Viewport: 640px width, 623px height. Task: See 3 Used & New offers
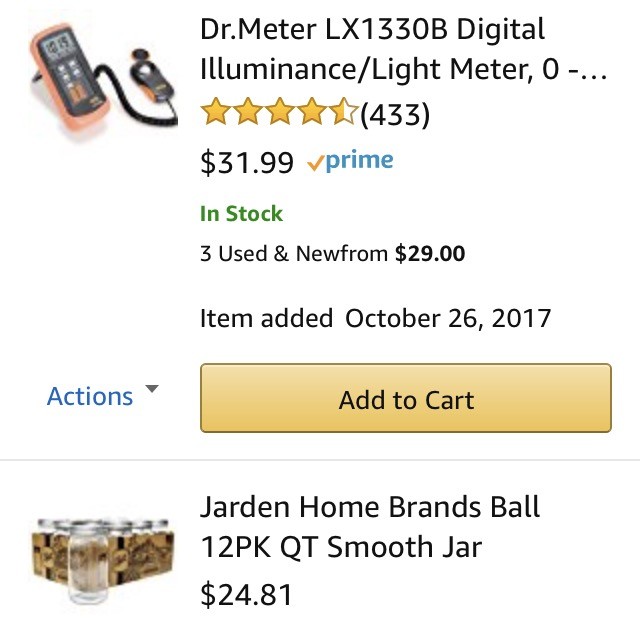(332, 254)
